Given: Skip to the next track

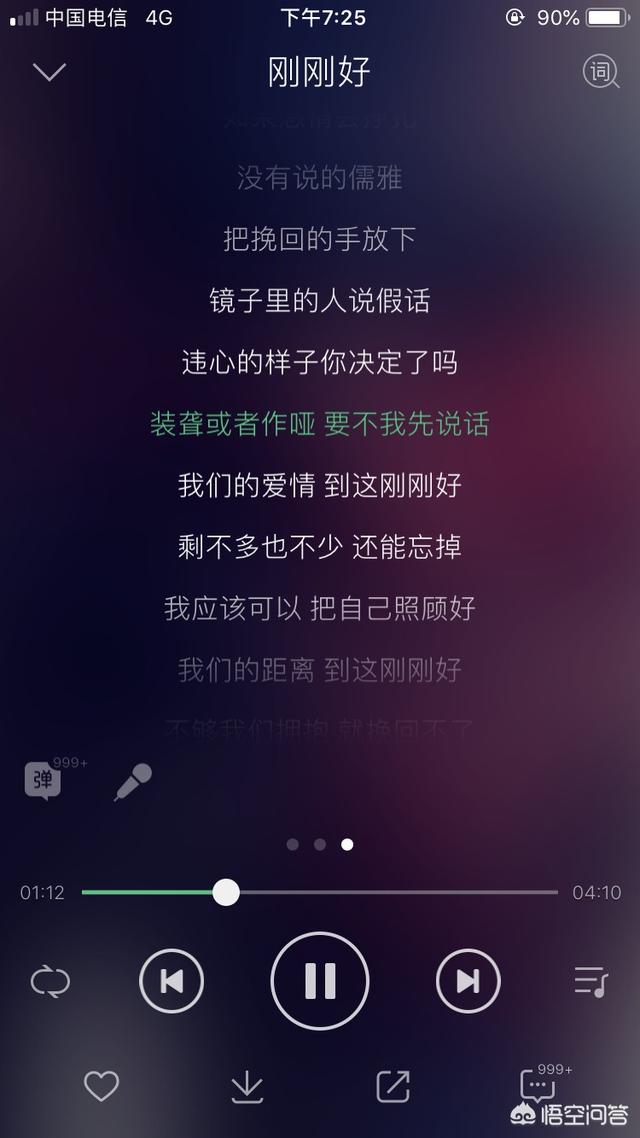Looking at the screenshot, I should (x=468, y=982).
